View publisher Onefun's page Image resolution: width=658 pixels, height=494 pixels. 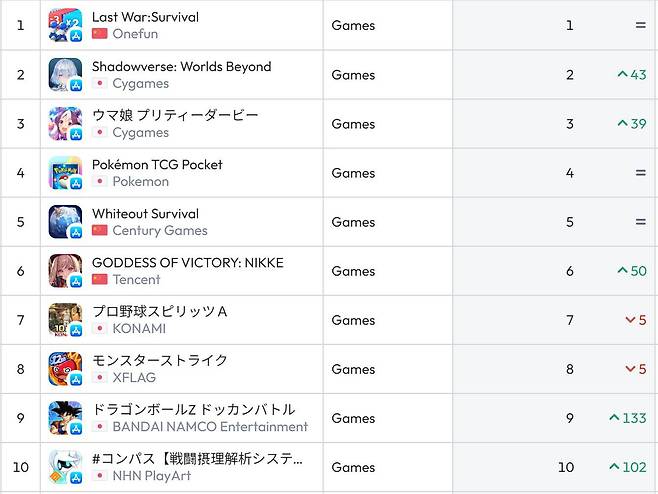pyautogui.click(x=136, y=33)
